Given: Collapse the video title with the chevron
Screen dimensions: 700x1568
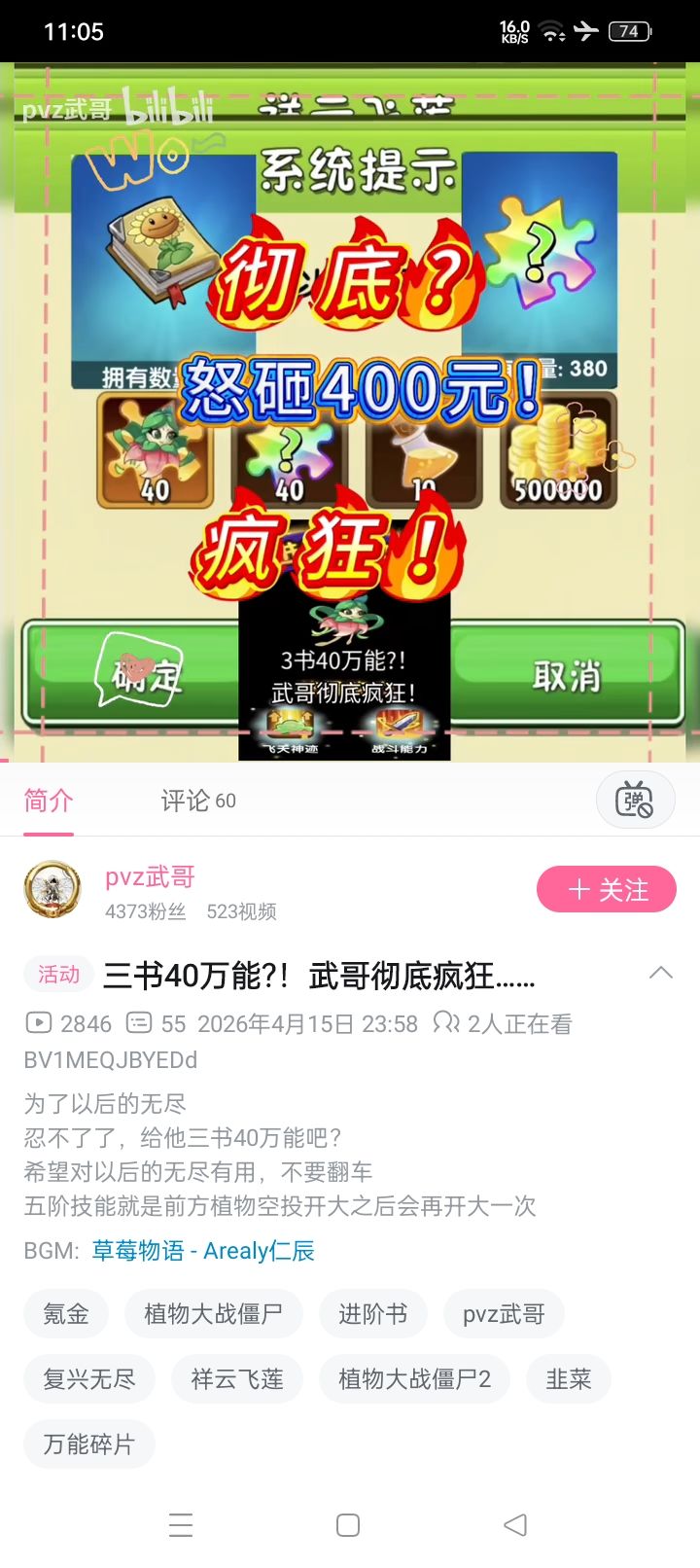Looking at the screenshot, I should tap(661, 973).
